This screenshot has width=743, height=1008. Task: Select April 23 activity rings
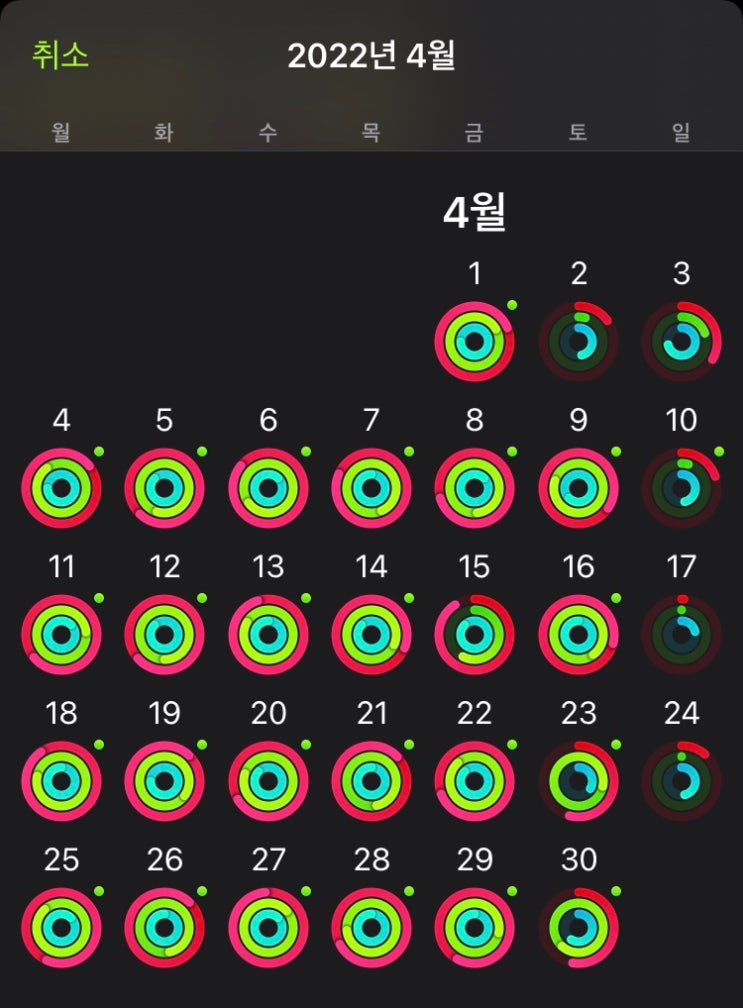pyautogui.click(x=578, y=781)
